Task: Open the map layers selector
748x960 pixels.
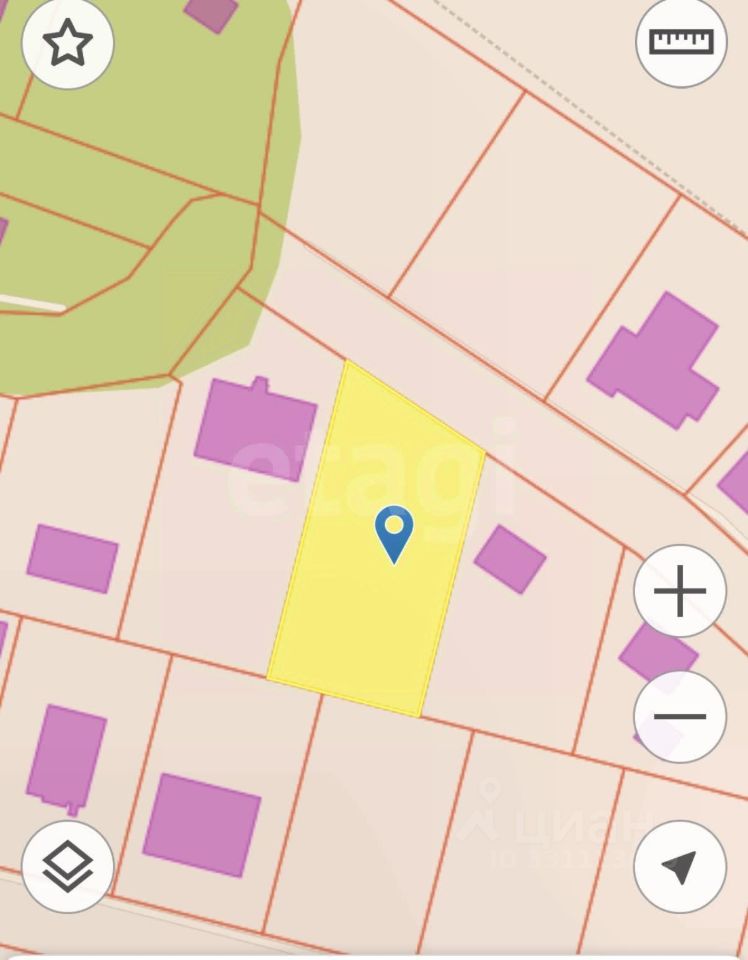Action: click(x=67, y=866)
